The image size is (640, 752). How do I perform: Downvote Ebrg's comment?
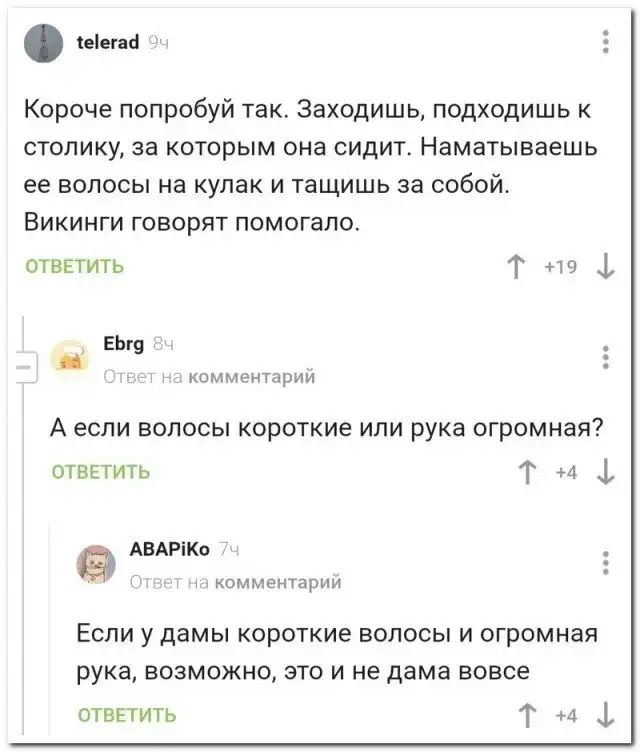[606, 472]
